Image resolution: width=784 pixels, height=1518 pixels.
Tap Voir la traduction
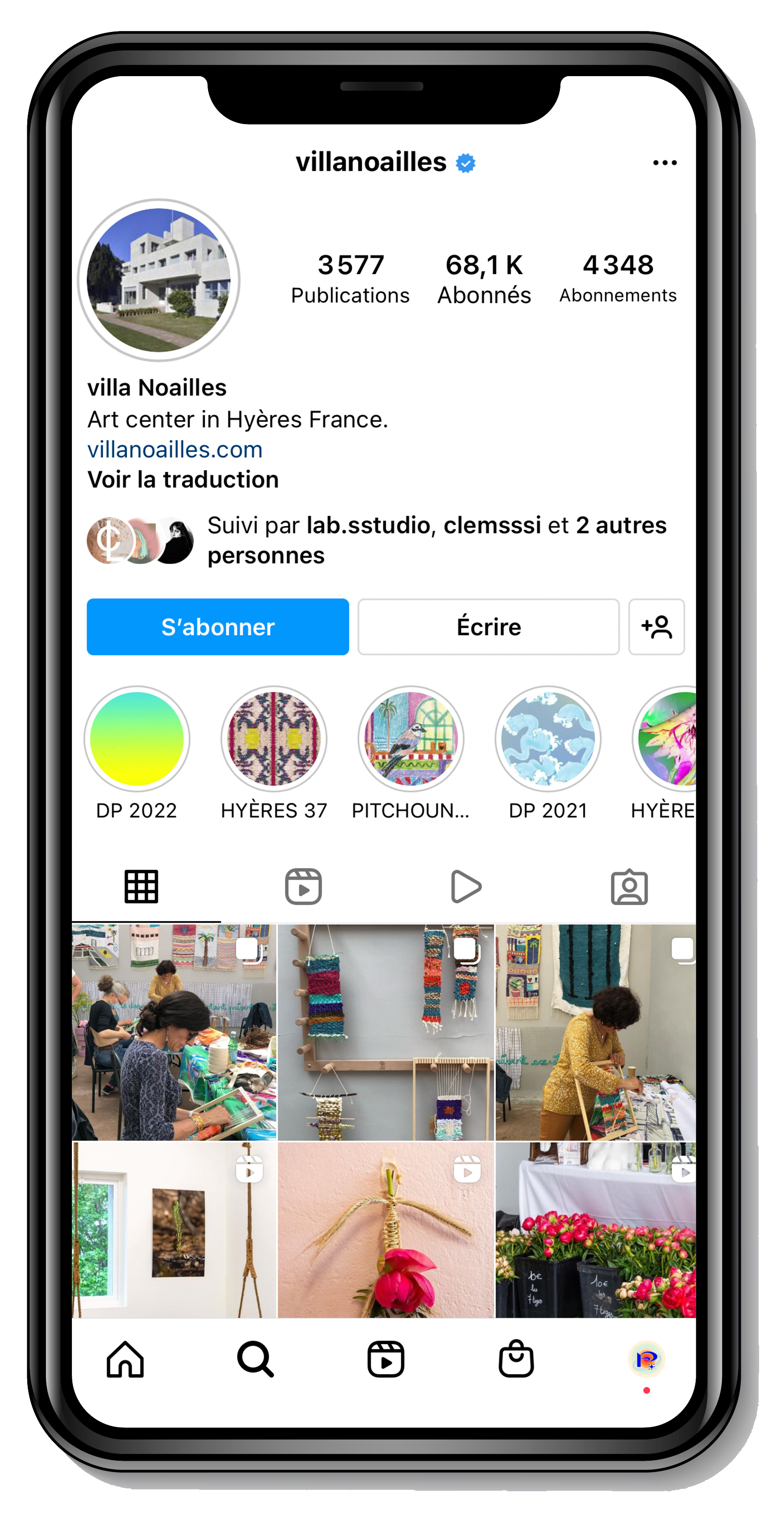click(x=183, y=480)
